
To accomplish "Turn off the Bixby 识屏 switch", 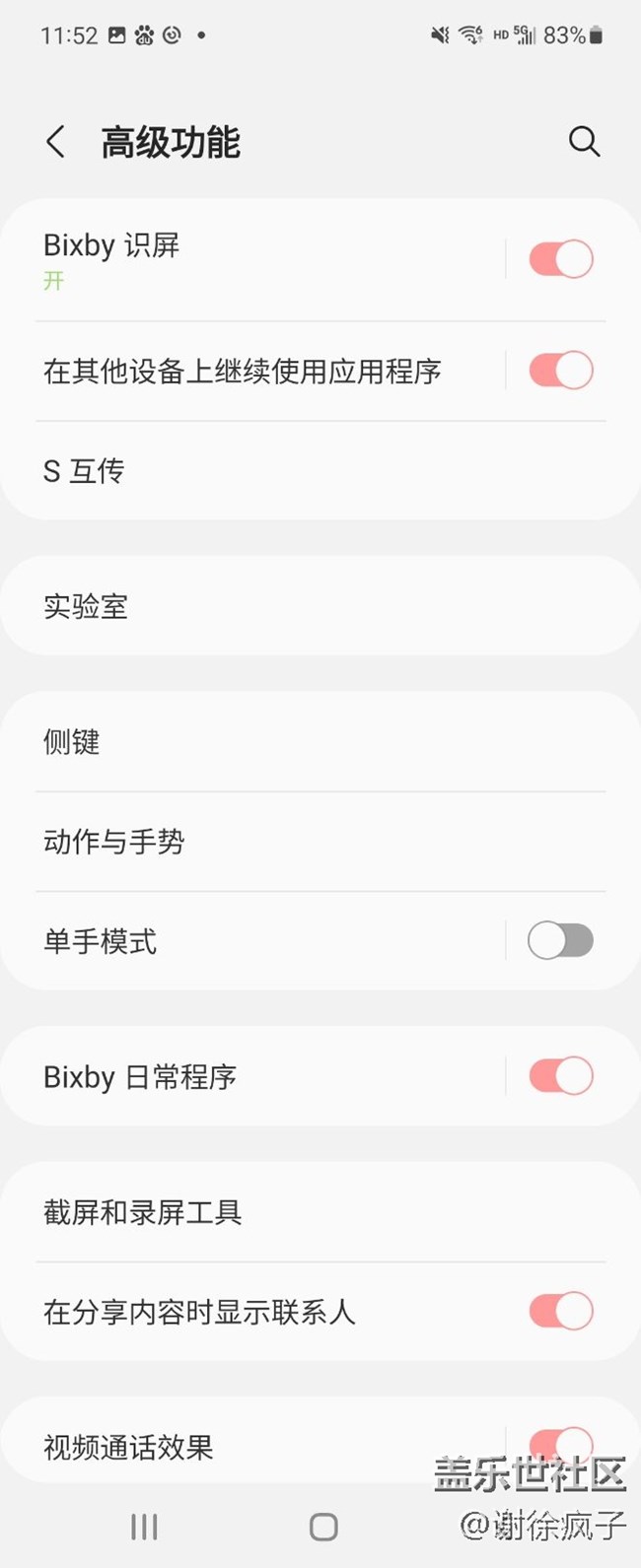I will (560, 259).
